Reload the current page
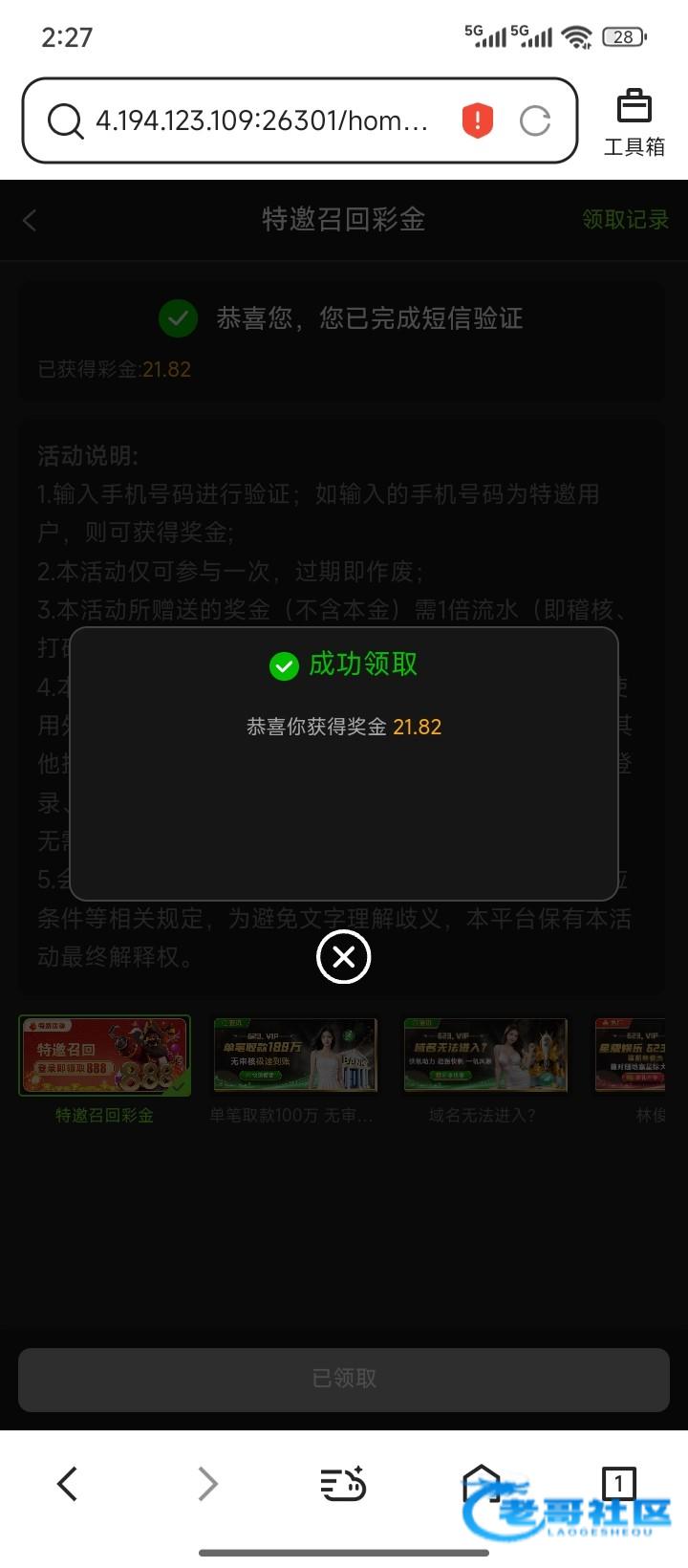 pyautogui.click(x=535, y=120)
